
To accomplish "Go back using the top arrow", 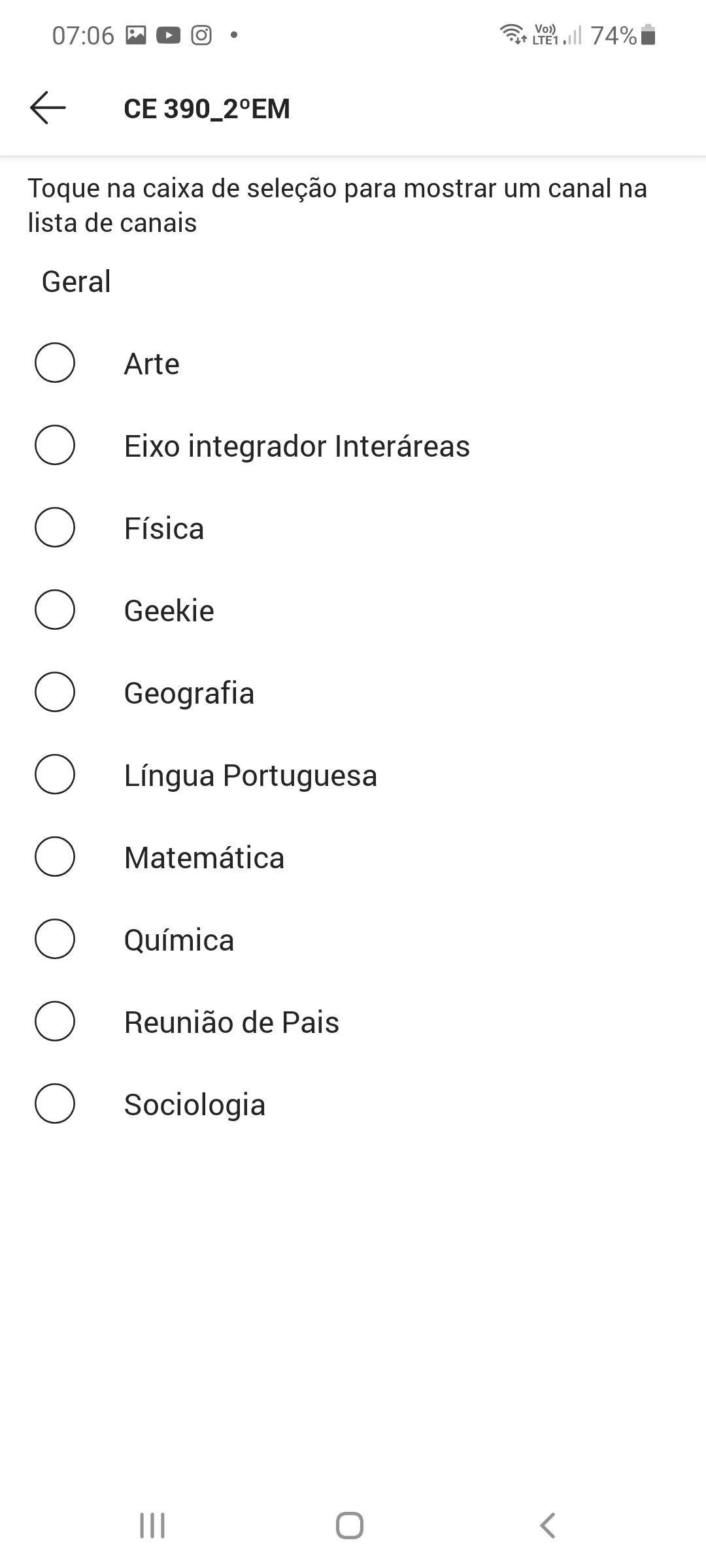I will 48,108.
